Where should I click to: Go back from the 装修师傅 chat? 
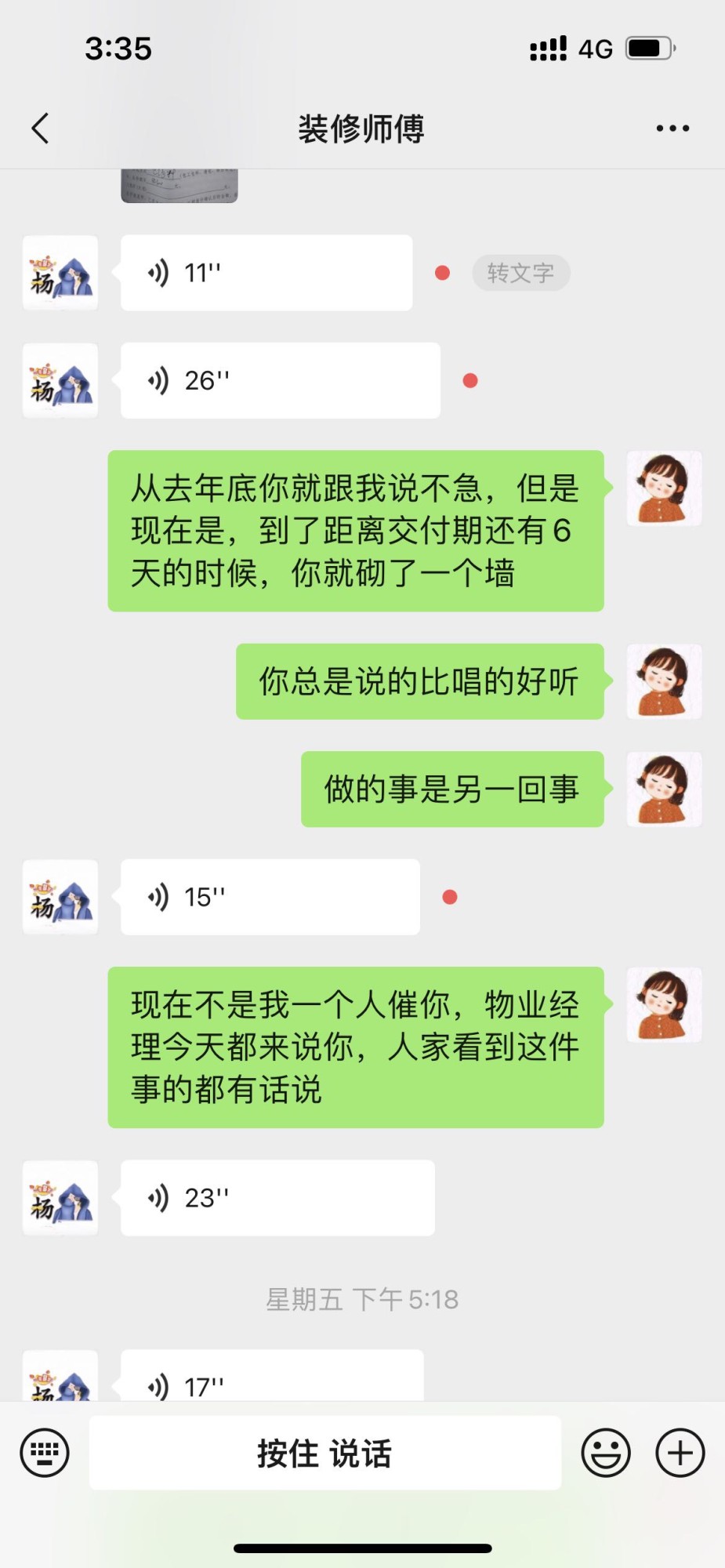pos(41,129)
